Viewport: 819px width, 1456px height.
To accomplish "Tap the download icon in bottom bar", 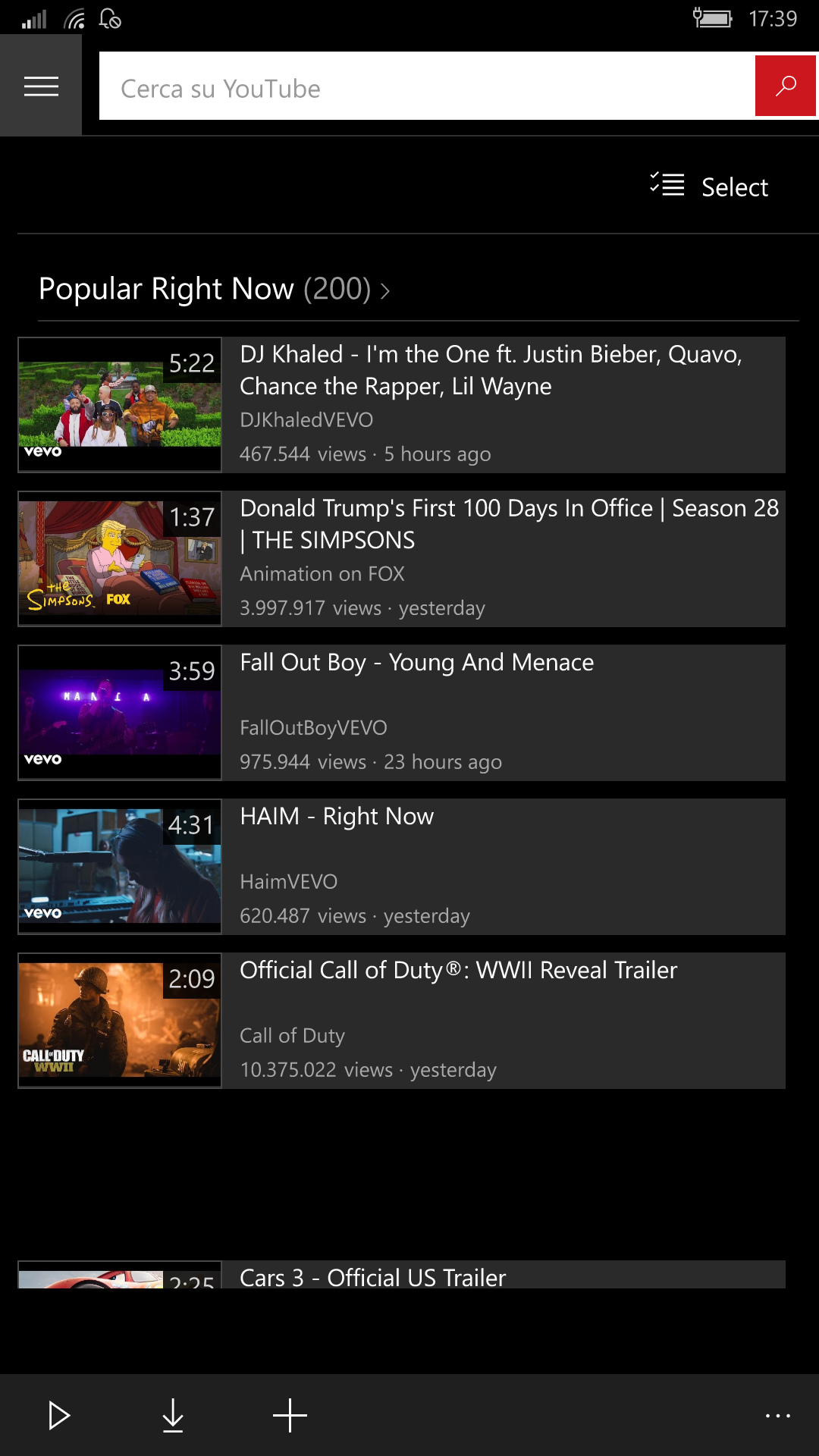I will point(173,1416).
